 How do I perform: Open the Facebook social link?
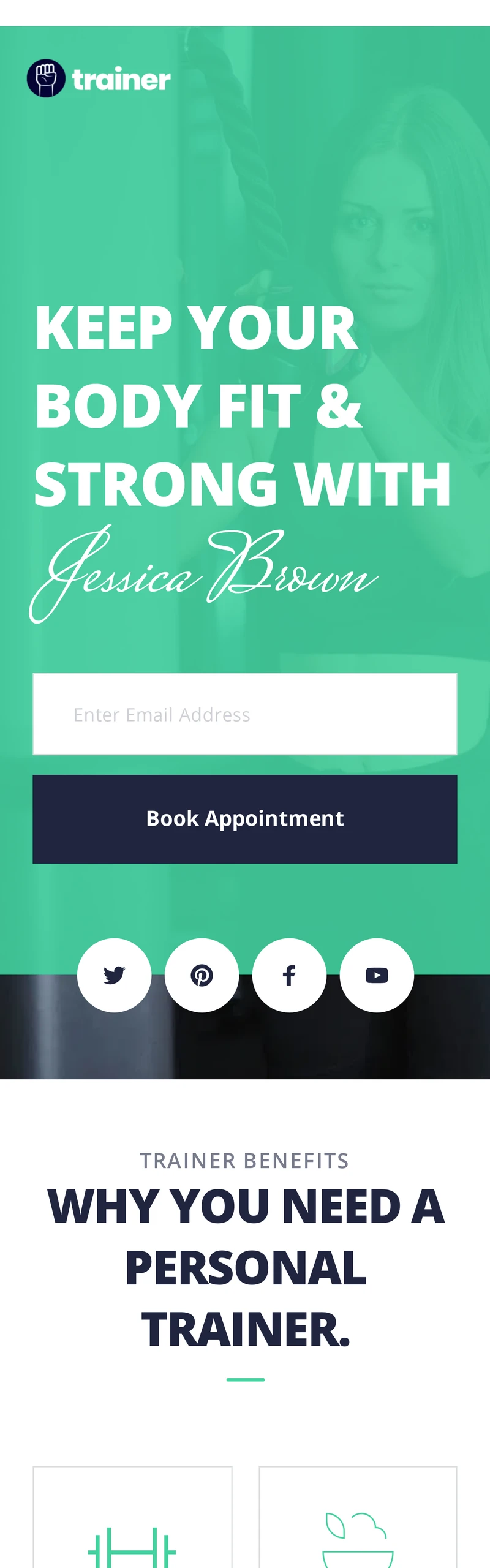pos(289,975)
